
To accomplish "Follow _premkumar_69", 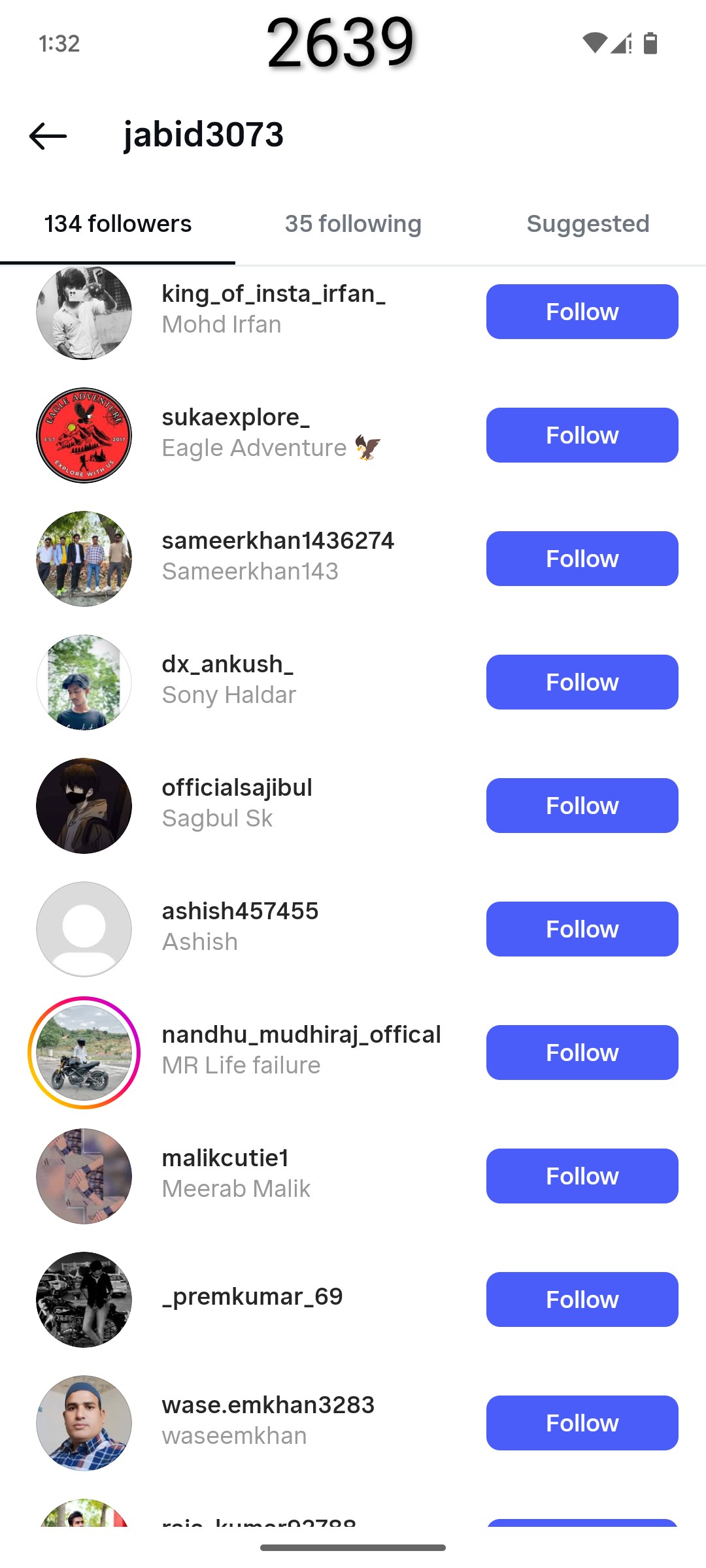I will (582, 1299).
